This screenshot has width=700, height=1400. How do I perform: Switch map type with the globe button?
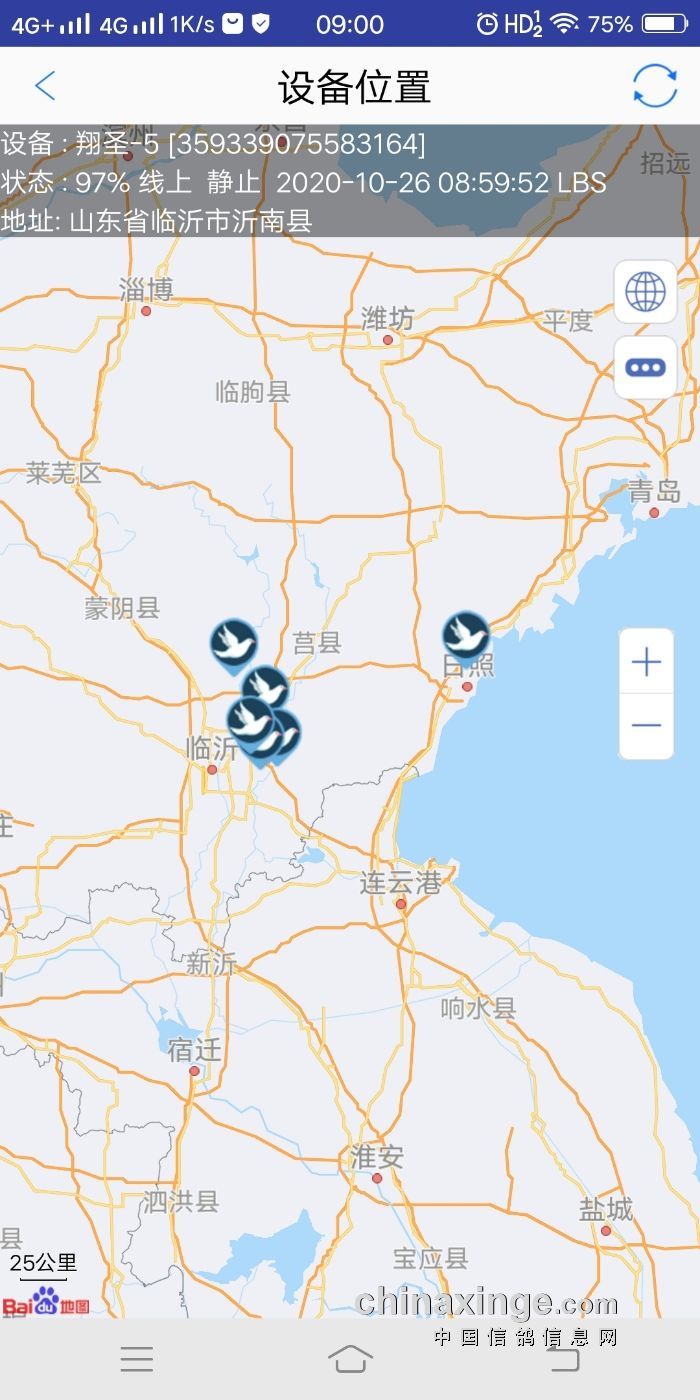click(x=645, y=291)
